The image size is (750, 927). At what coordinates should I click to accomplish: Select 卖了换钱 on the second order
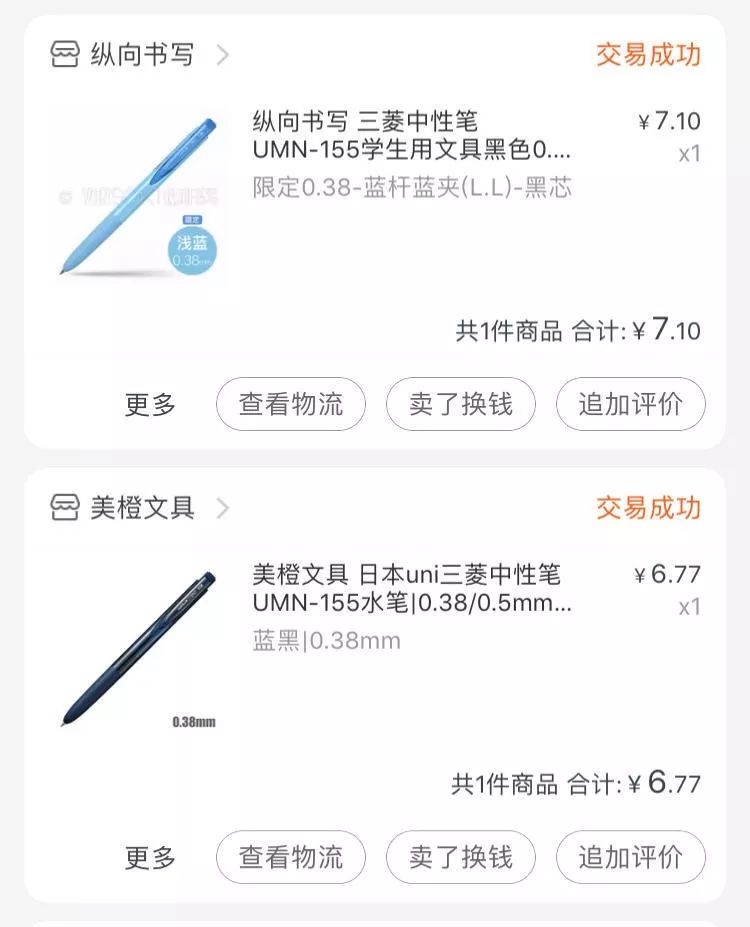click(460, 857)
